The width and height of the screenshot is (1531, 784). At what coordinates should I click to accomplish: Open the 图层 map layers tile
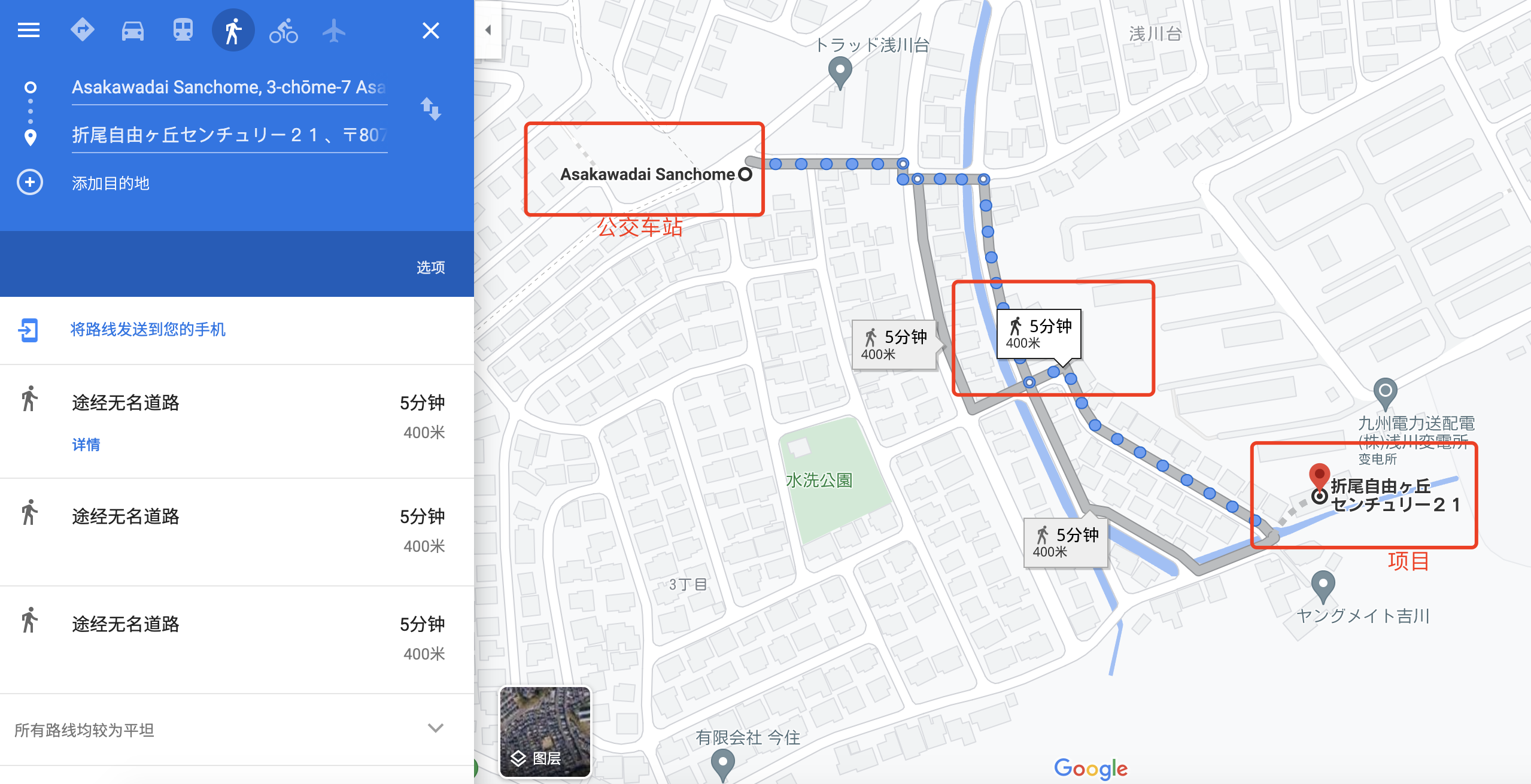click(x=545, y=731)
